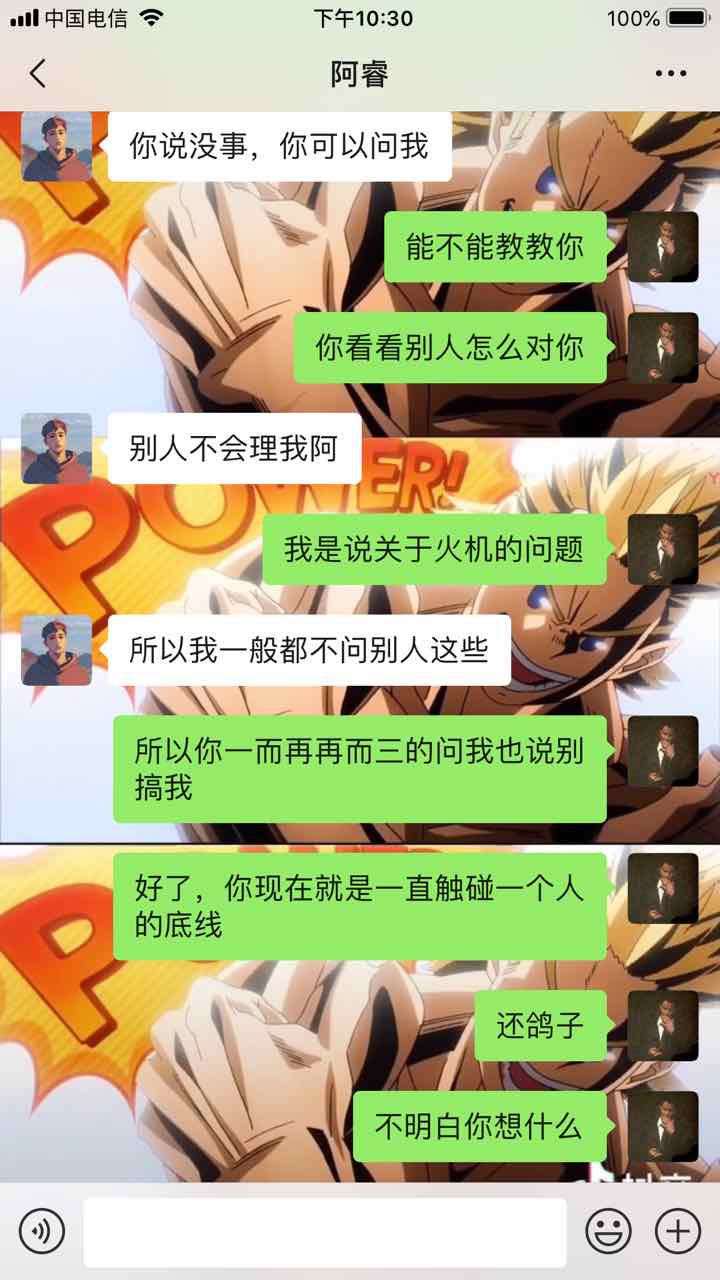Open 阿睿's avatar next to 你说没事，你可以问我
Viewport: 720px width, 1280px height.
[x=56, y=146]
